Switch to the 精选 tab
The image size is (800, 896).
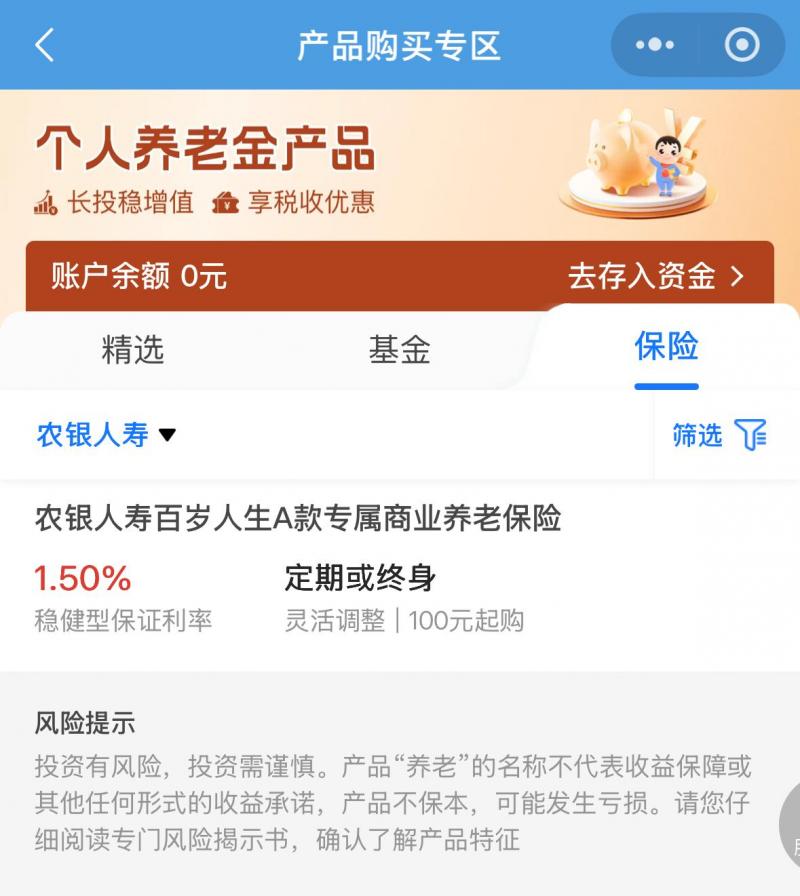tap(132, 350)
